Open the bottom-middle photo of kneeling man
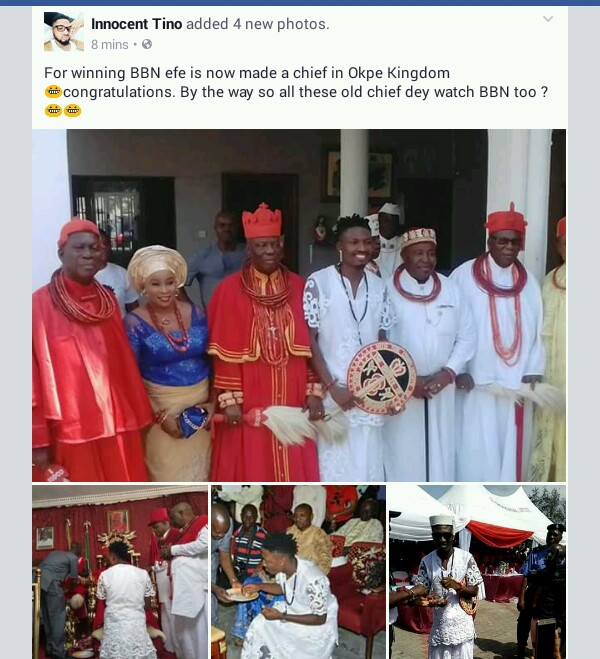The height and width of the screenshot is (659, 600). [x=298, y=572]
